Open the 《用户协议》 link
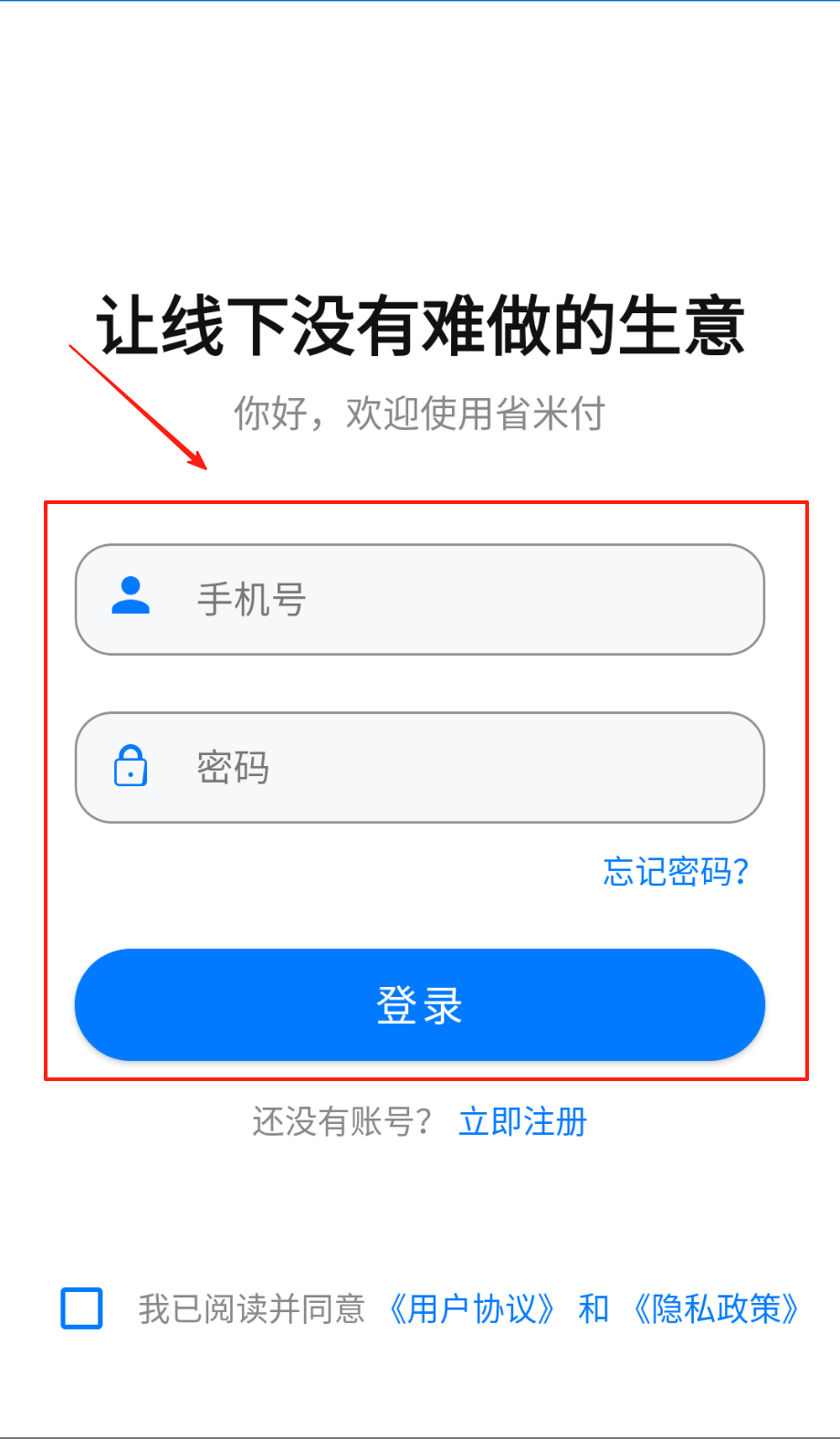The height and width of the screenshot is (1439, 840). click(x=471, y=1308)
